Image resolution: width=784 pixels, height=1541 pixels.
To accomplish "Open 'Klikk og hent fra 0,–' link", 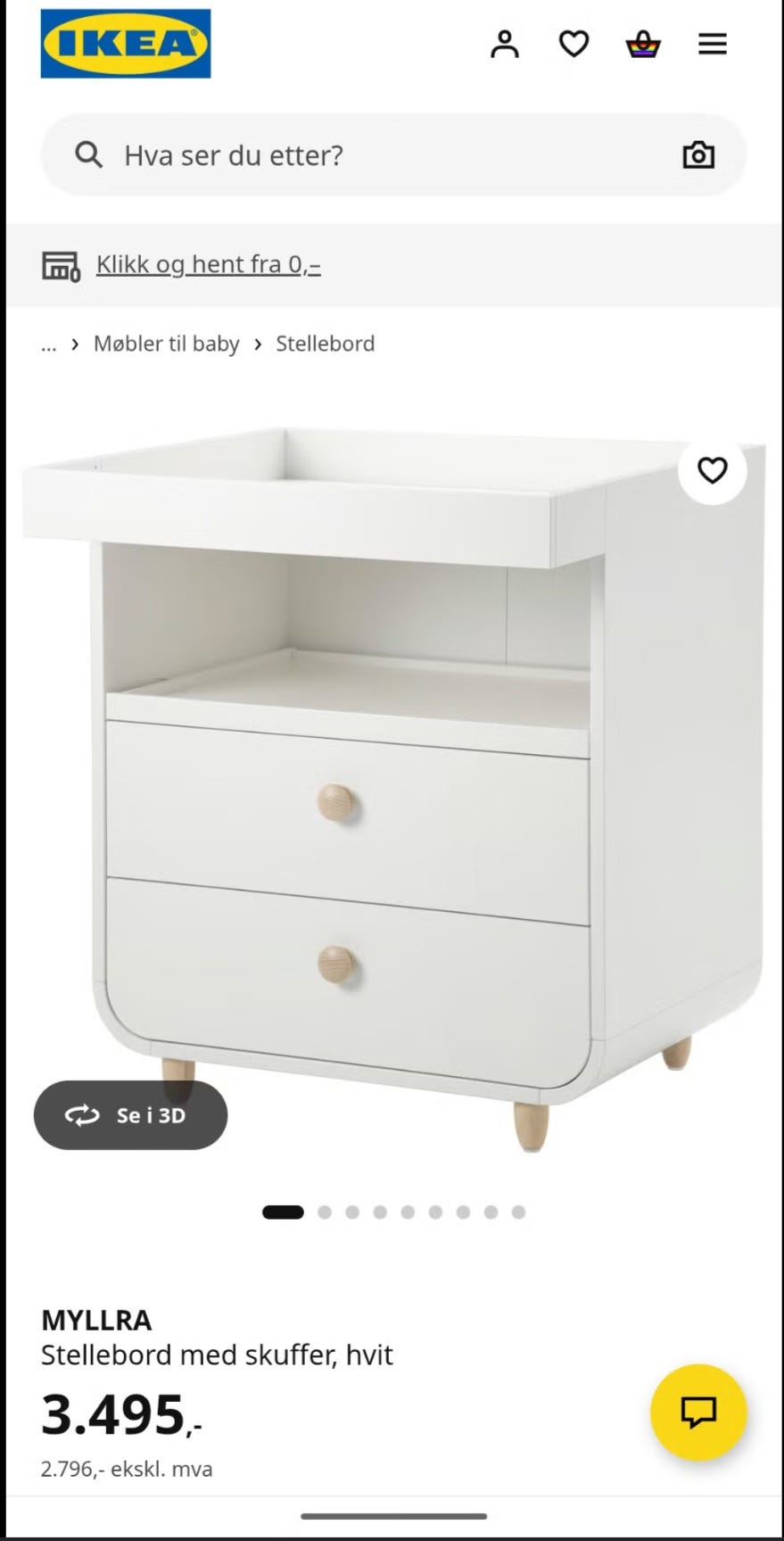I will 208,264.
